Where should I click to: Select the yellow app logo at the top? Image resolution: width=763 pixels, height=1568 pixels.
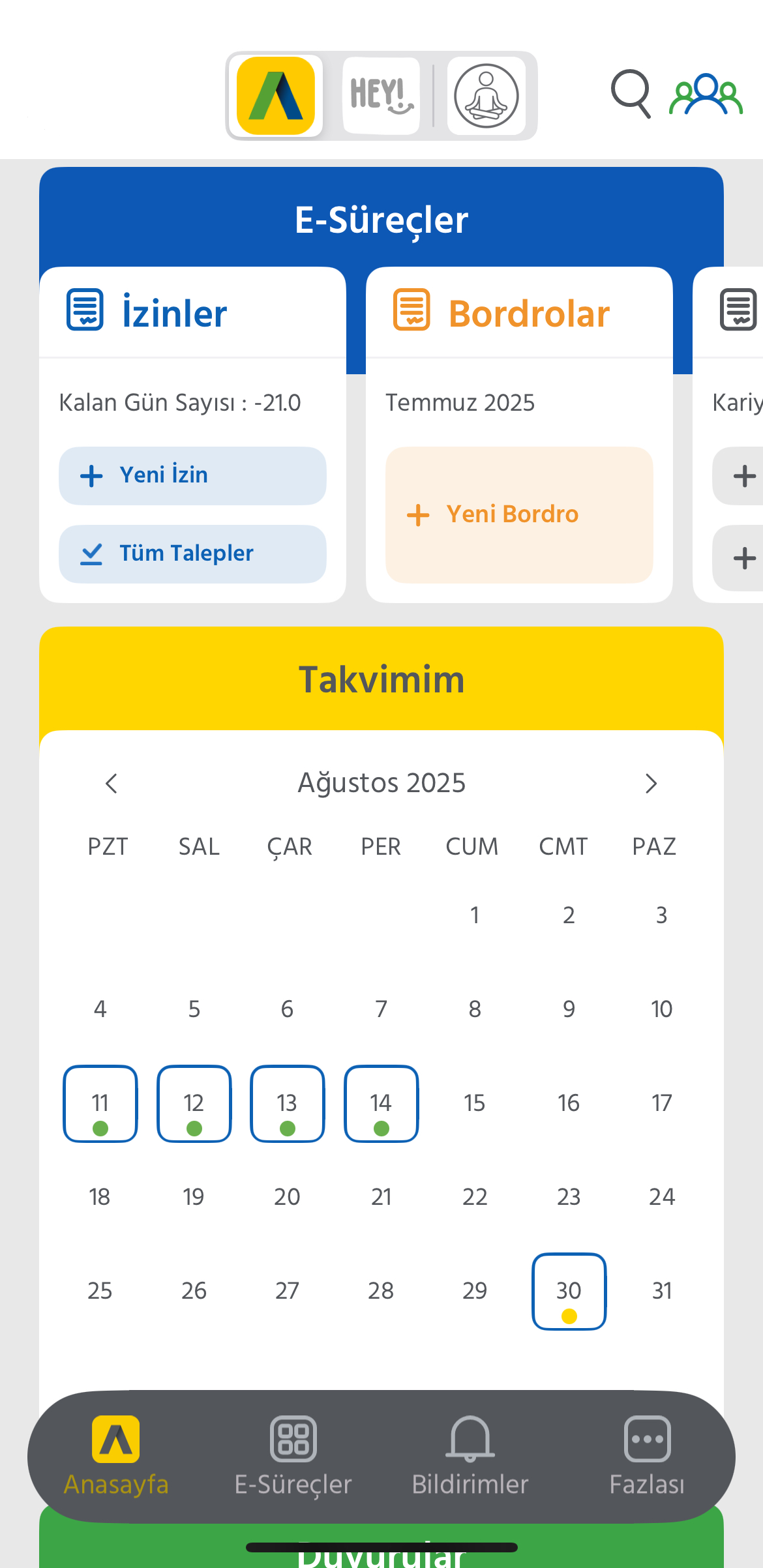pyautogui.click(x=276, y=95)
